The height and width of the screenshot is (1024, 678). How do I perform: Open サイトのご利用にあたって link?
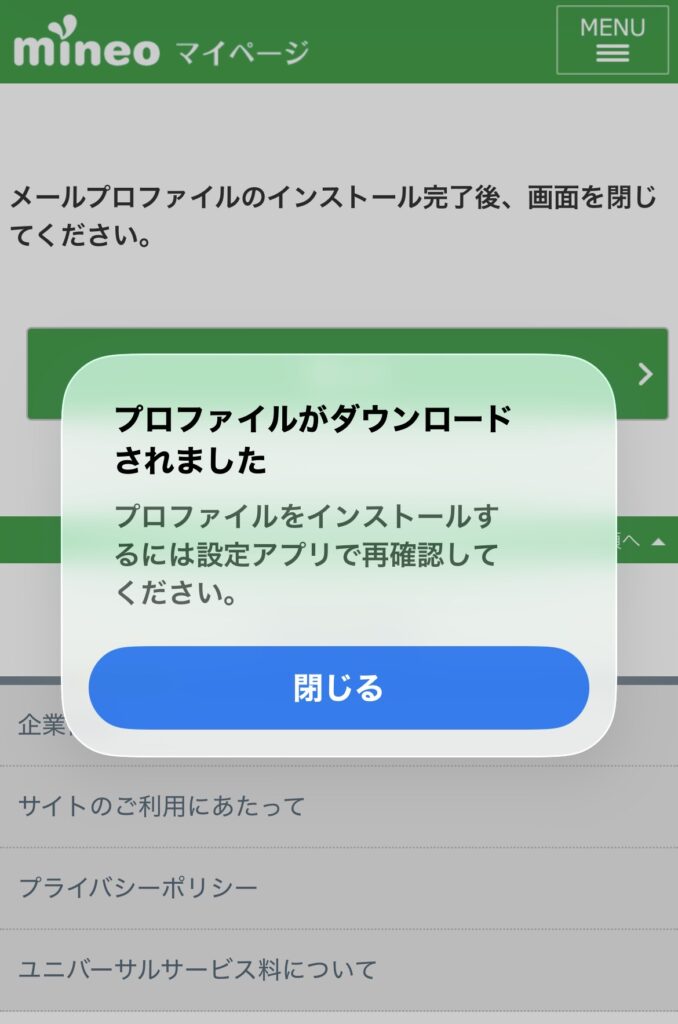tap(162, 806)
